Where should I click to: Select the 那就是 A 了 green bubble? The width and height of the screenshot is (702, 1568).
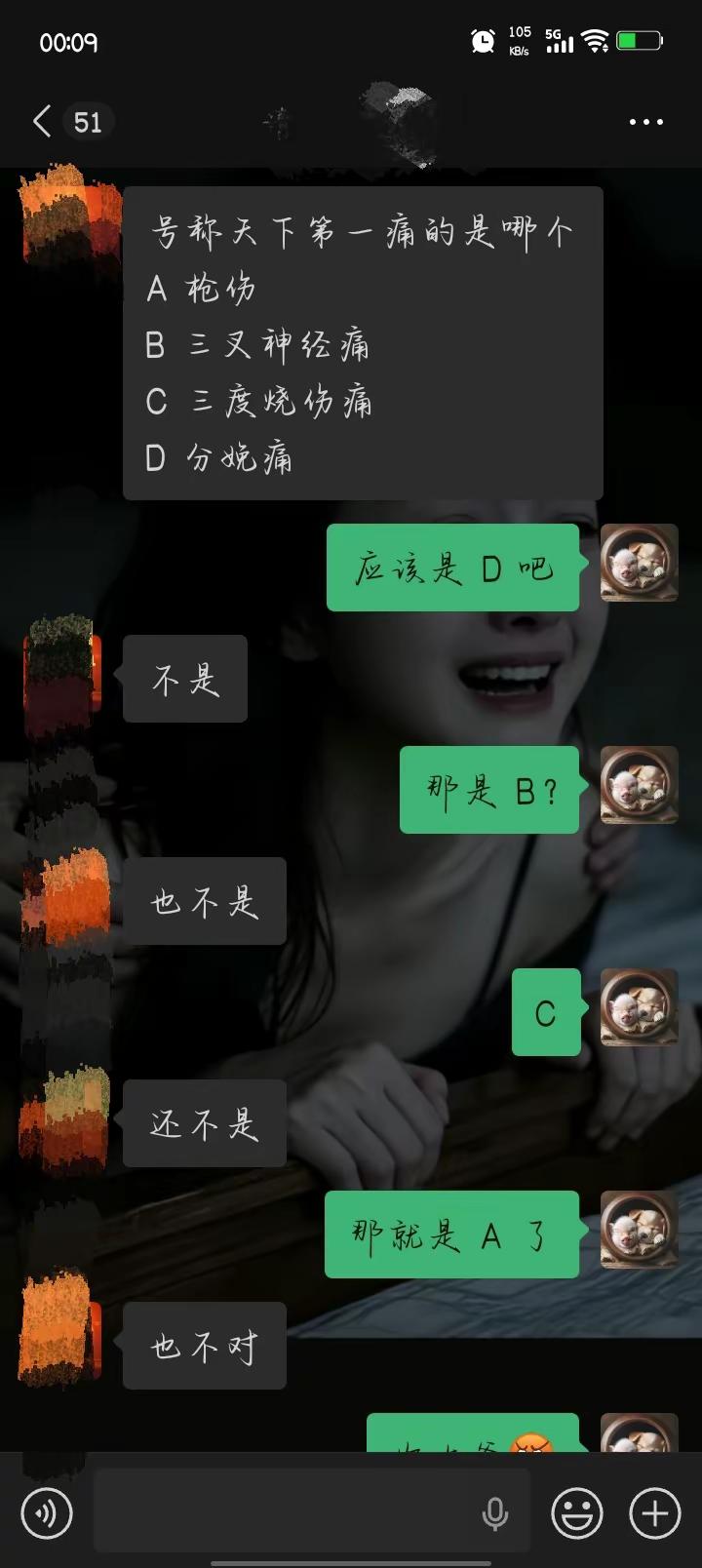450,1235
